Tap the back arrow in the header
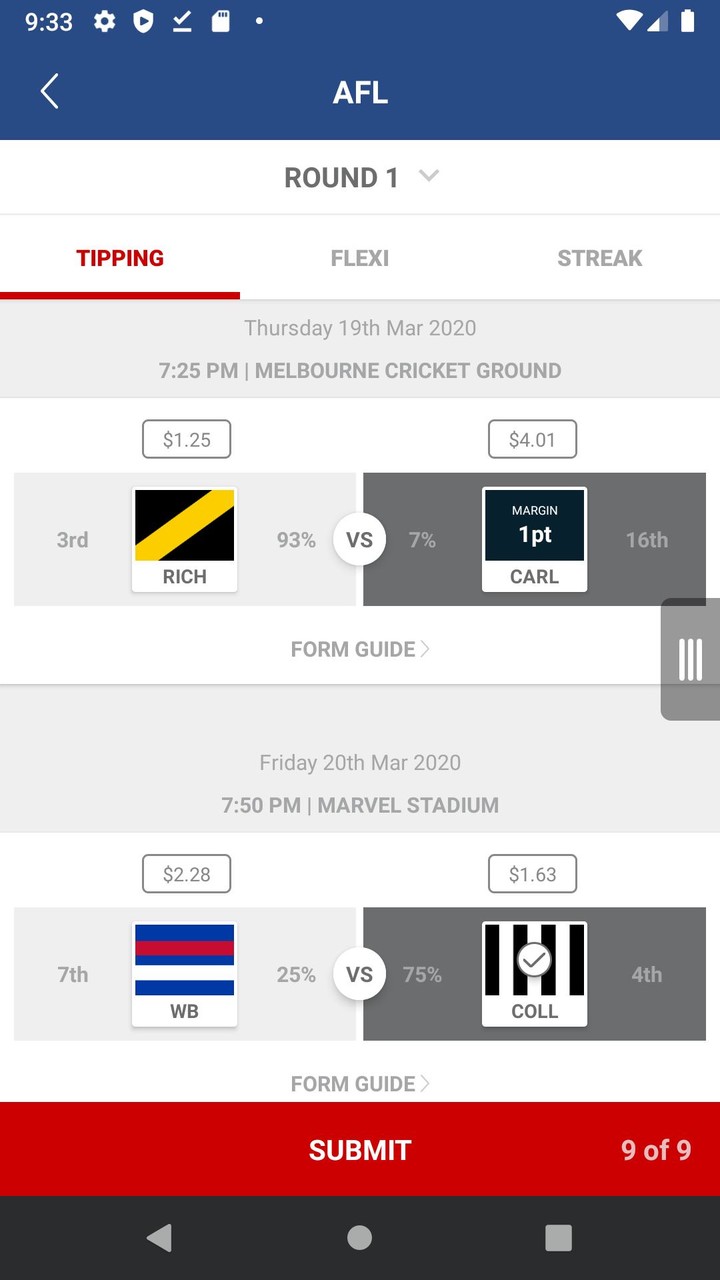Image resolution: width=720 pixels, height=1280 pixels. point(49,90)
